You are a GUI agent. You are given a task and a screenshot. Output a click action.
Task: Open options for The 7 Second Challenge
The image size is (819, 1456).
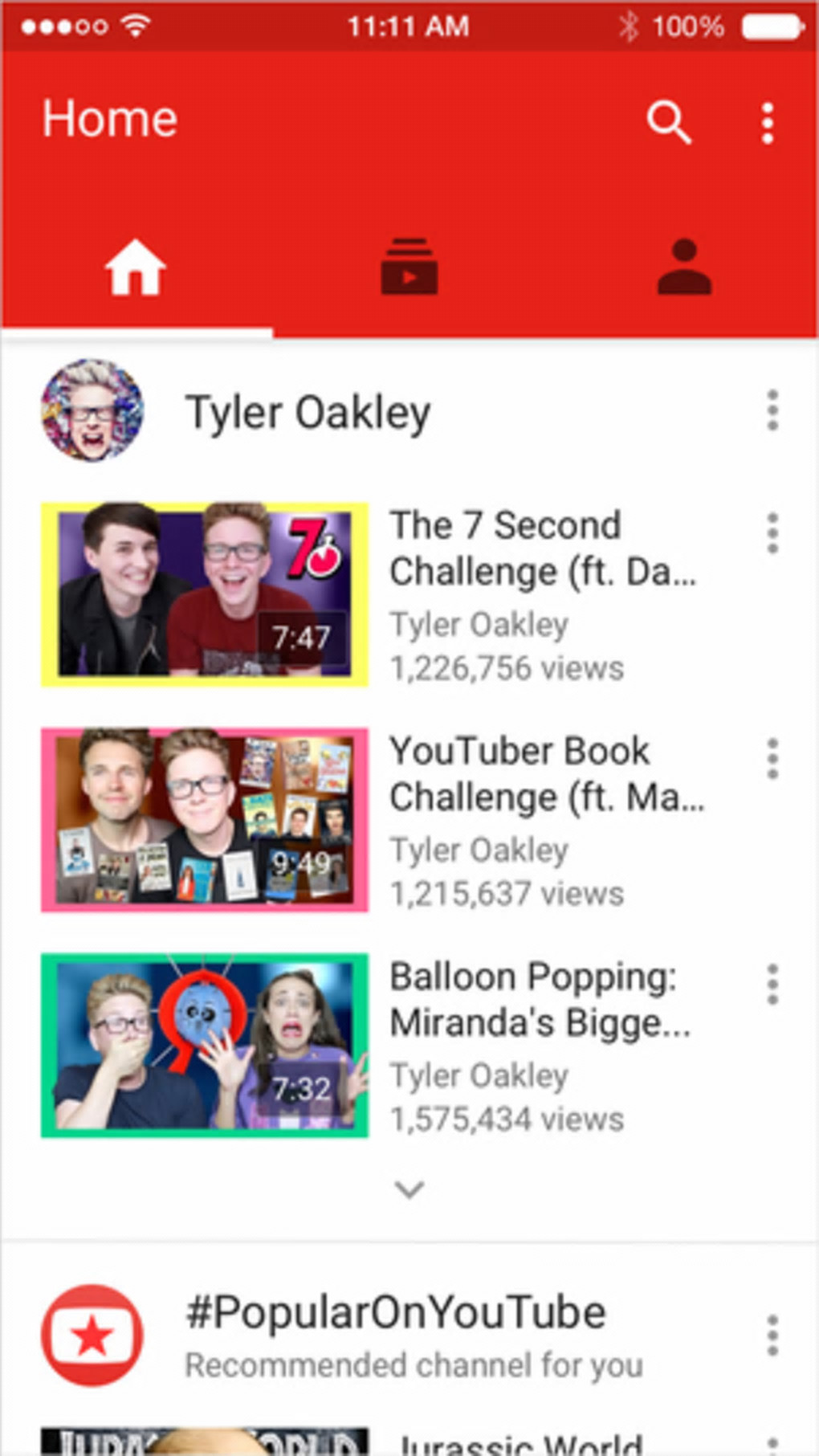point(772,533)
